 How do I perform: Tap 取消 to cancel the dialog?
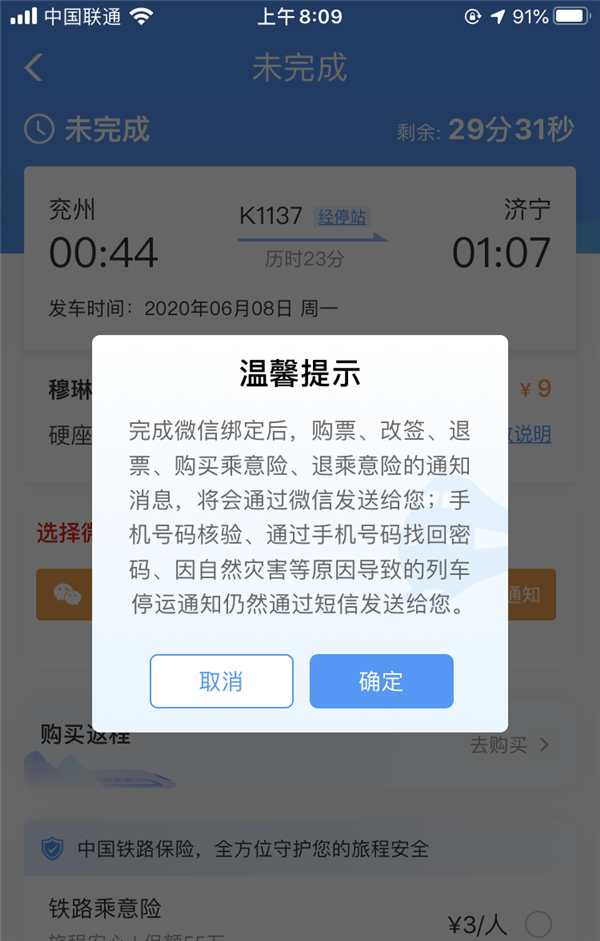221,681
